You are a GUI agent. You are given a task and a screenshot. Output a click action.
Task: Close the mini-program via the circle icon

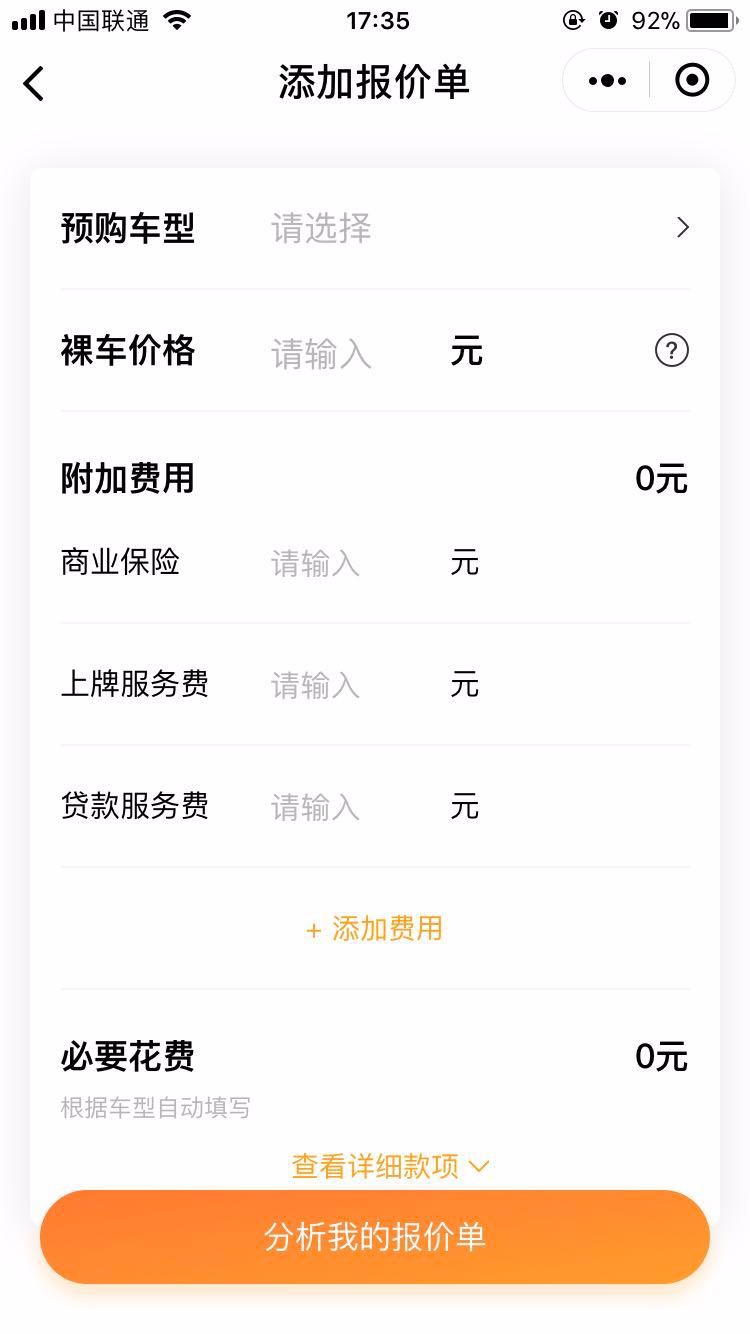click(x=692, y=80)
